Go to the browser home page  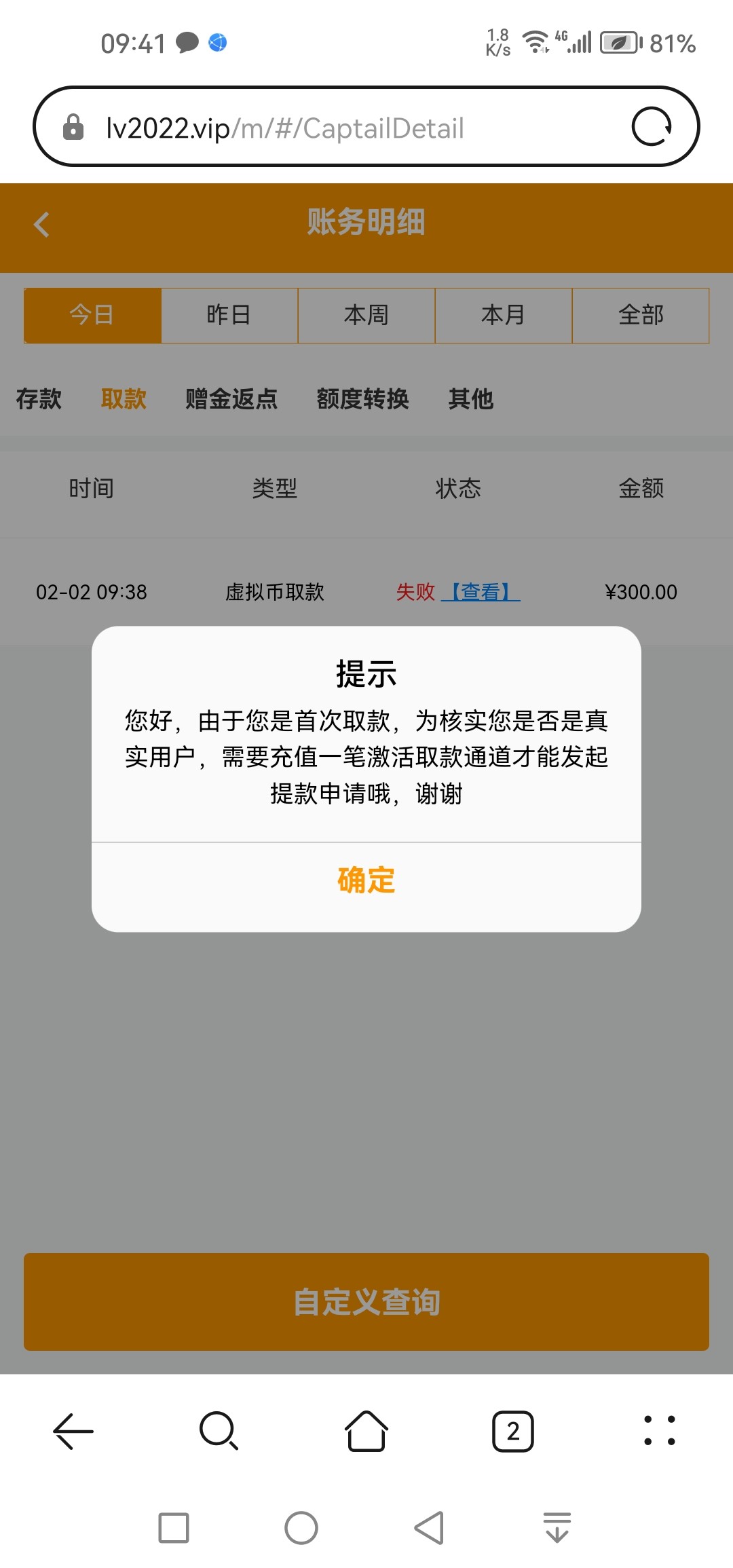coord(366,1431)
